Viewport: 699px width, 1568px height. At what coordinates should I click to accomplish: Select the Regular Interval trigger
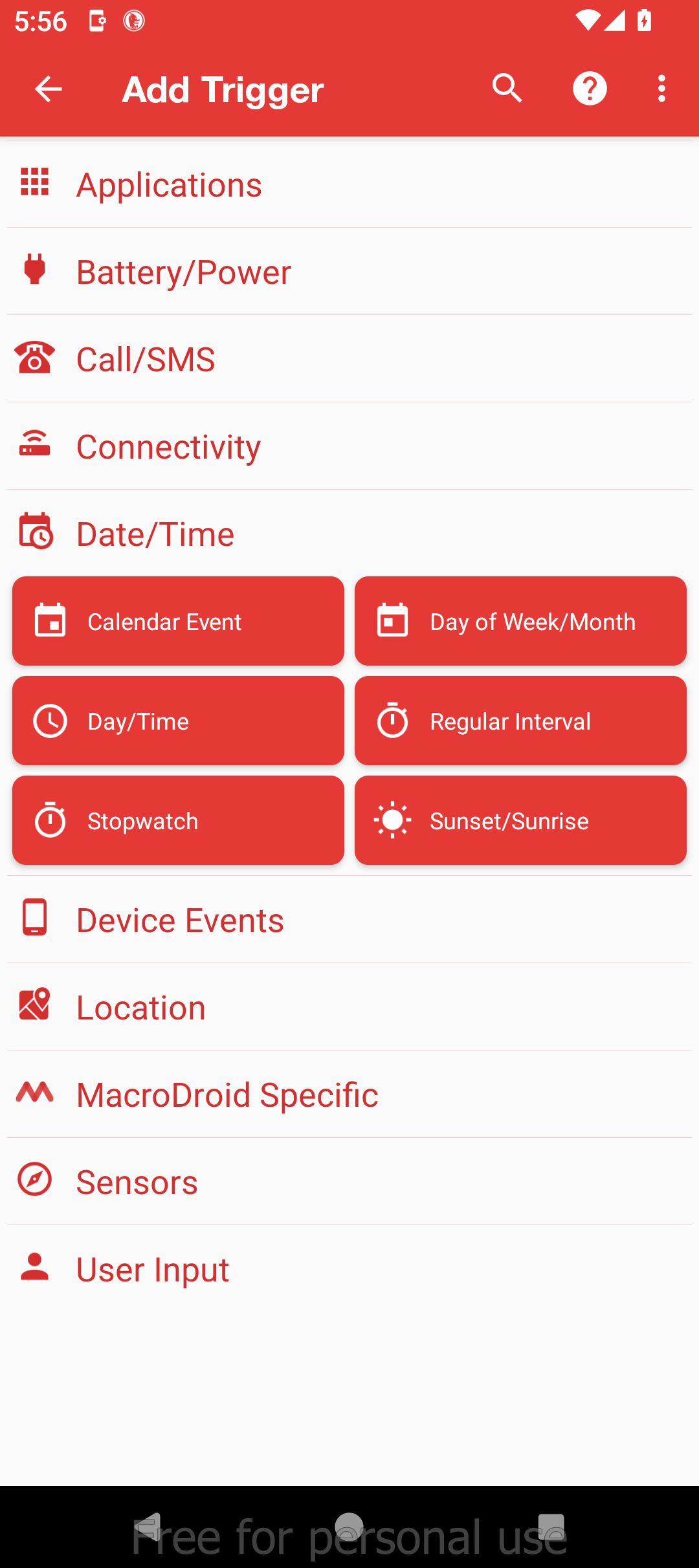pyautogui.click(x=520, y=721)
